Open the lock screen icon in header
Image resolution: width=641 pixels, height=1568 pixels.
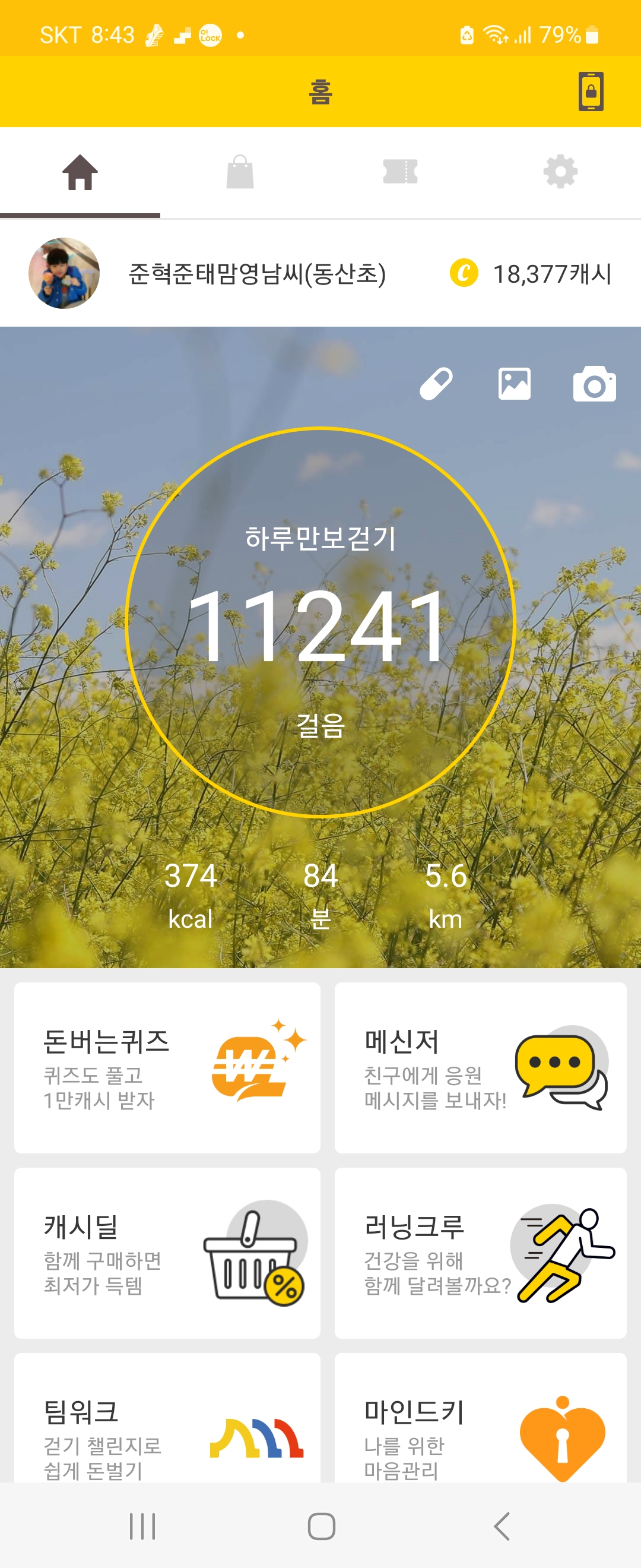590,92
